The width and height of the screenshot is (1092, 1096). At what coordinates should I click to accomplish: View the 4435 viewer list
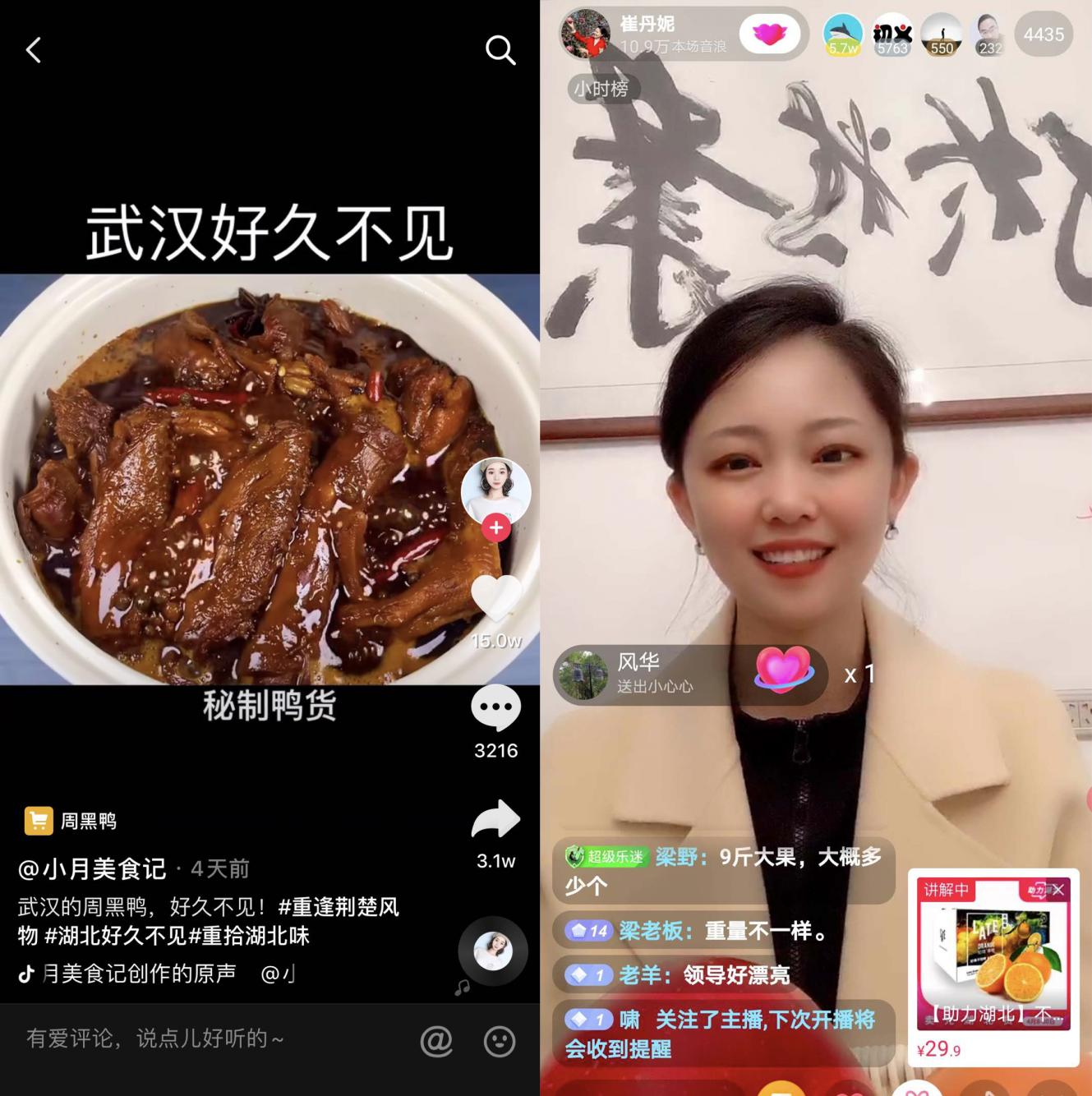coord(1044,35)
